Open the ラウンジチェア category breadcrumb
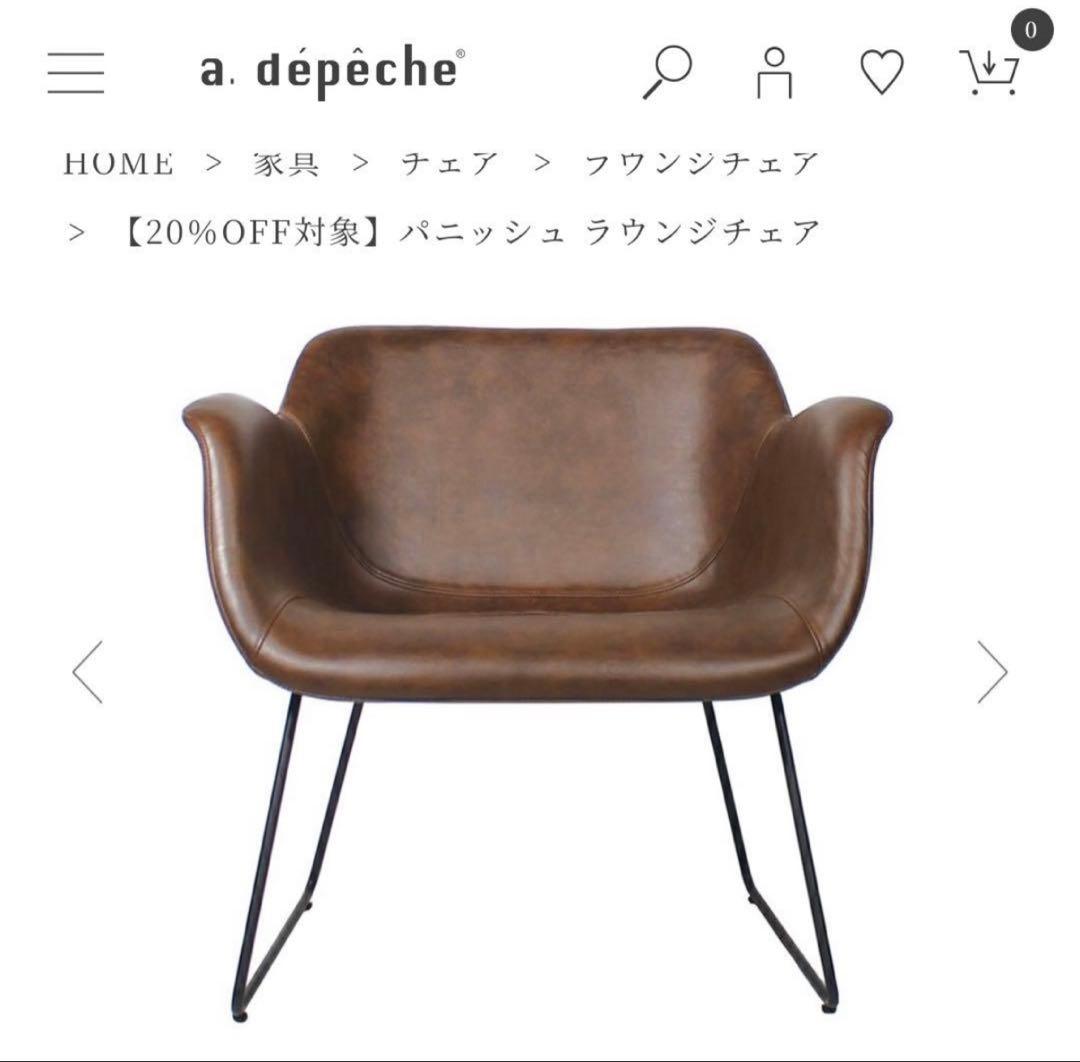The height and width of the screenshot is (1062, 1080). coord(702,164)
